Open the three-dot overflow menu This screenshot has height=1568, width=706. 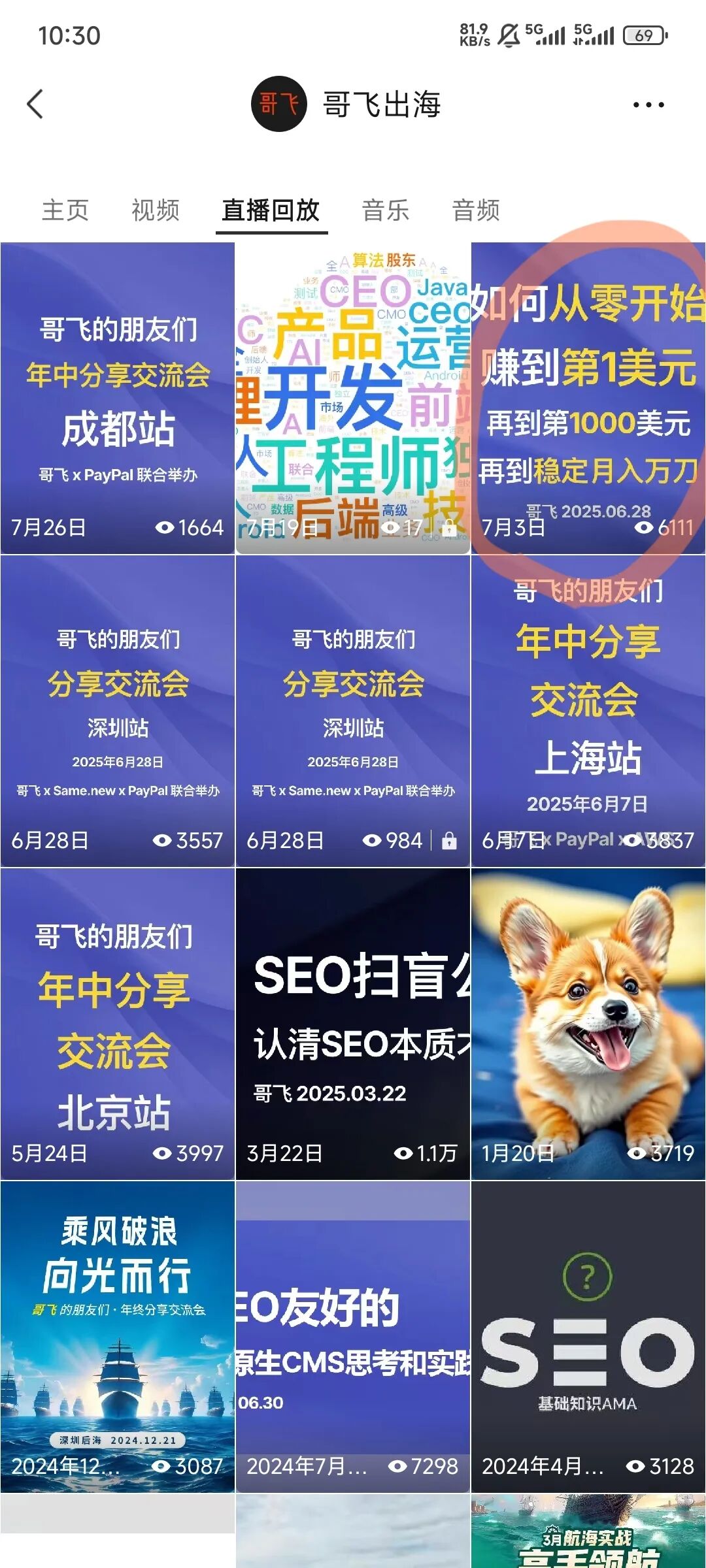[x=648, y=105]
